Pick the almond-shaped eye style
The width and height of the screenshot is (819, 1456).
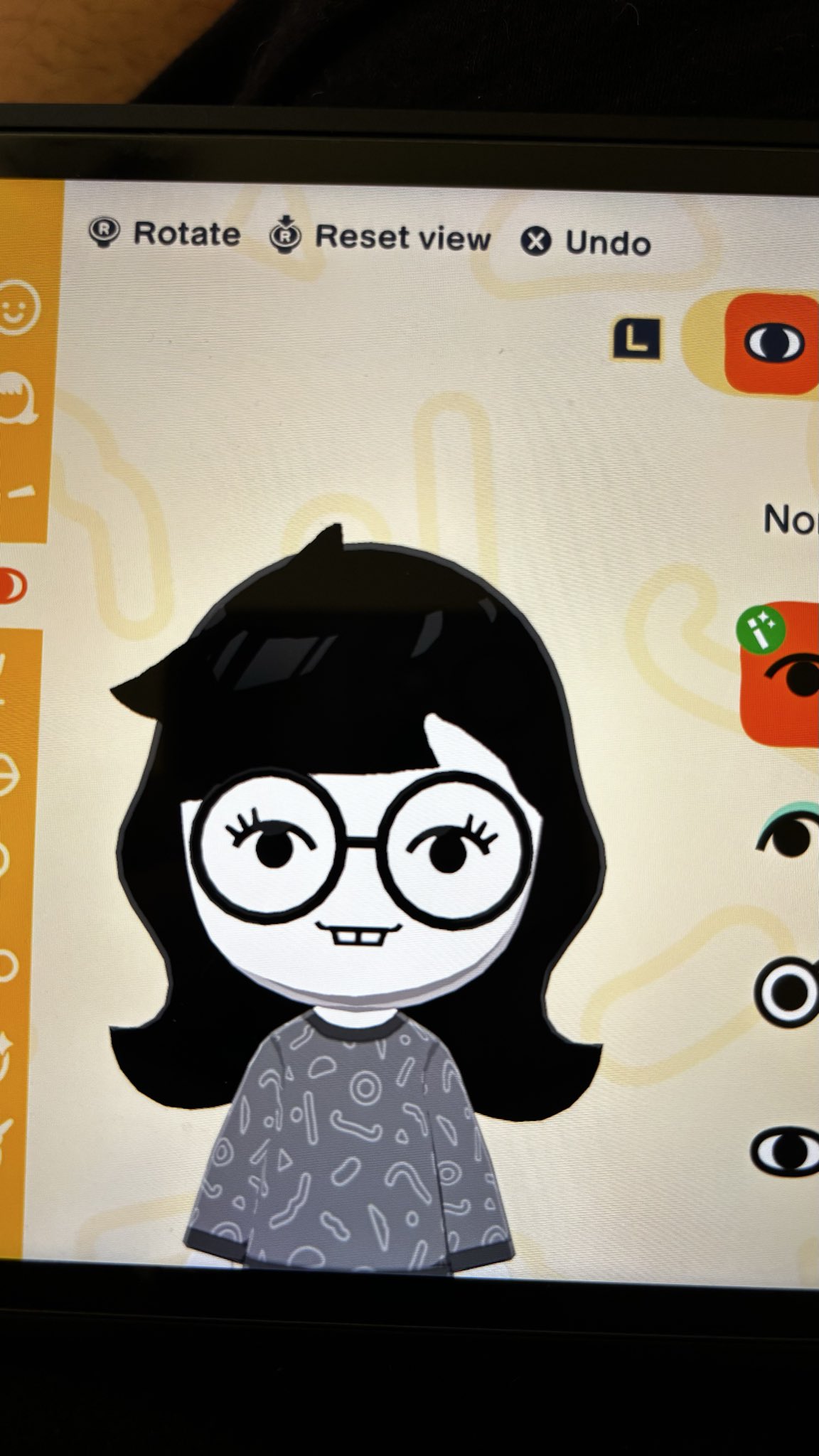click(x=786, y=1150)
